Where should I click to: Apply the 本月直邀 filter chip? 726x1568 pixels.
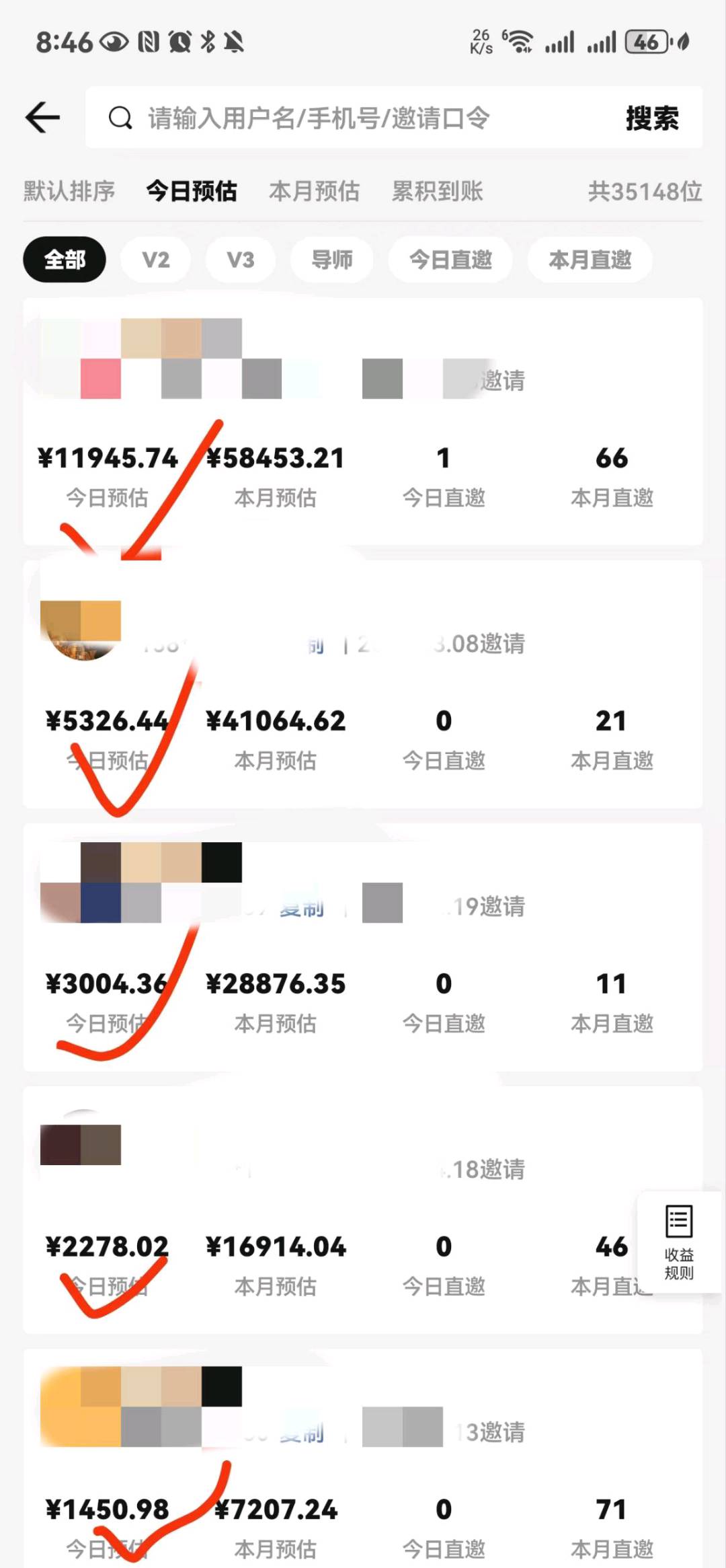[x=590, y=260]
